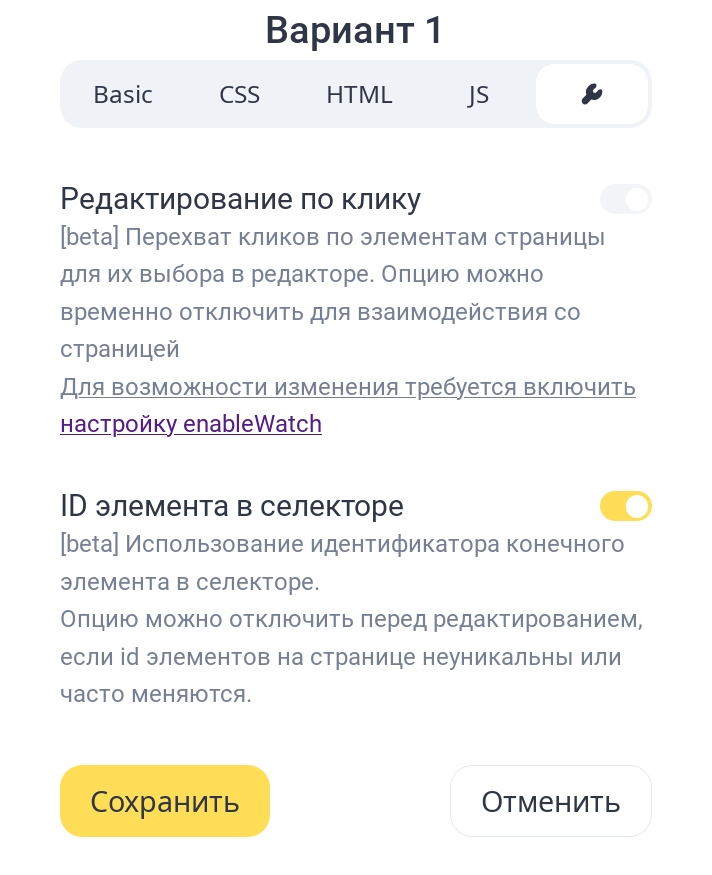
Task: Cancel changes with Отменить
Action: 550,801
